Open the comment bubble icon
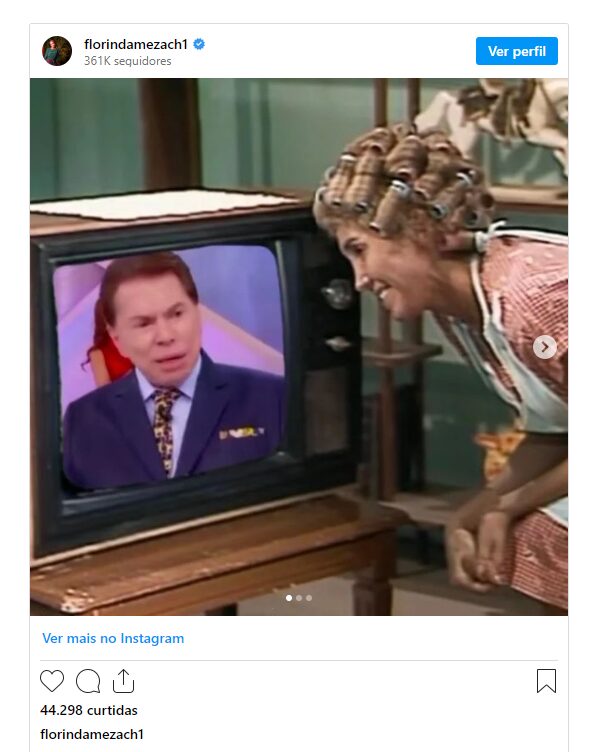Image resolution: width=600 pixels, height=752 pixels. pos(88,682)
